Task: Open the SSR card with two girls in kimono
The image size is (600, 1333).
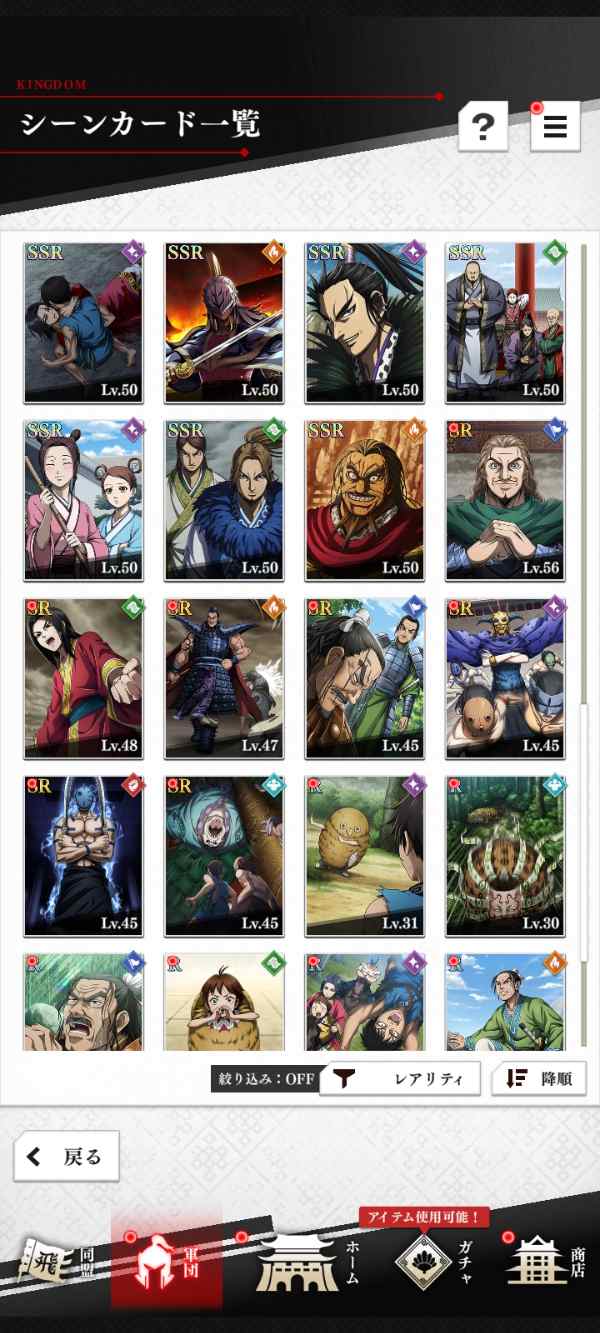Action: [x=84, y=500]
